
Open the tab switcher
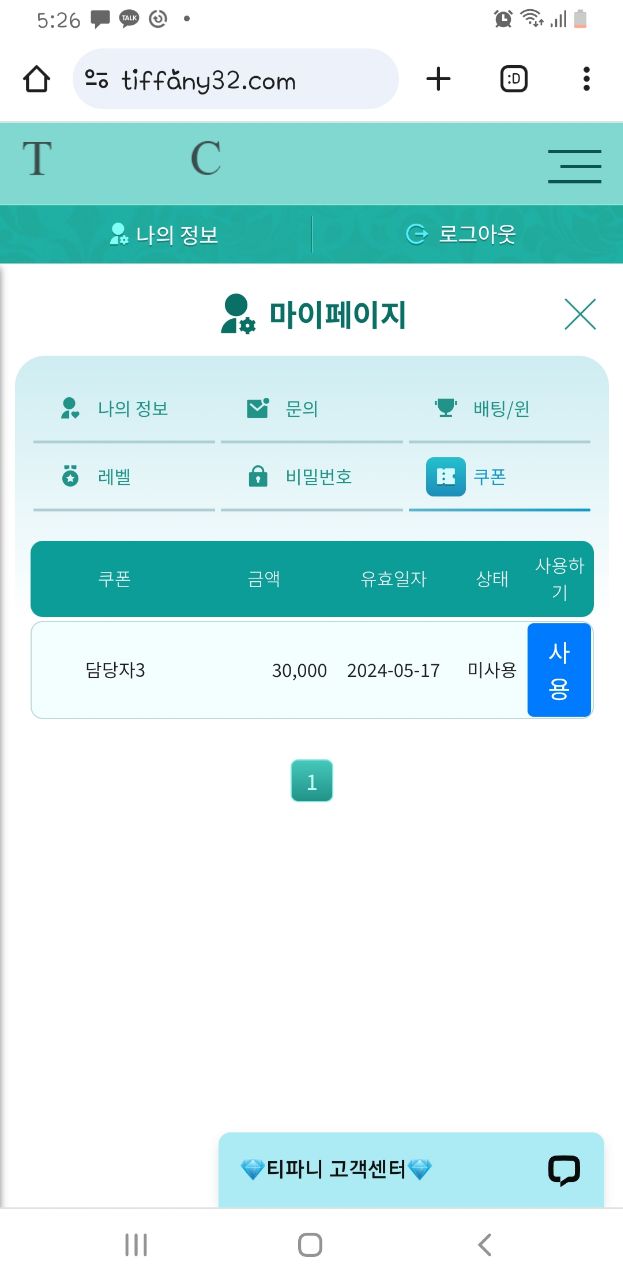513,79
